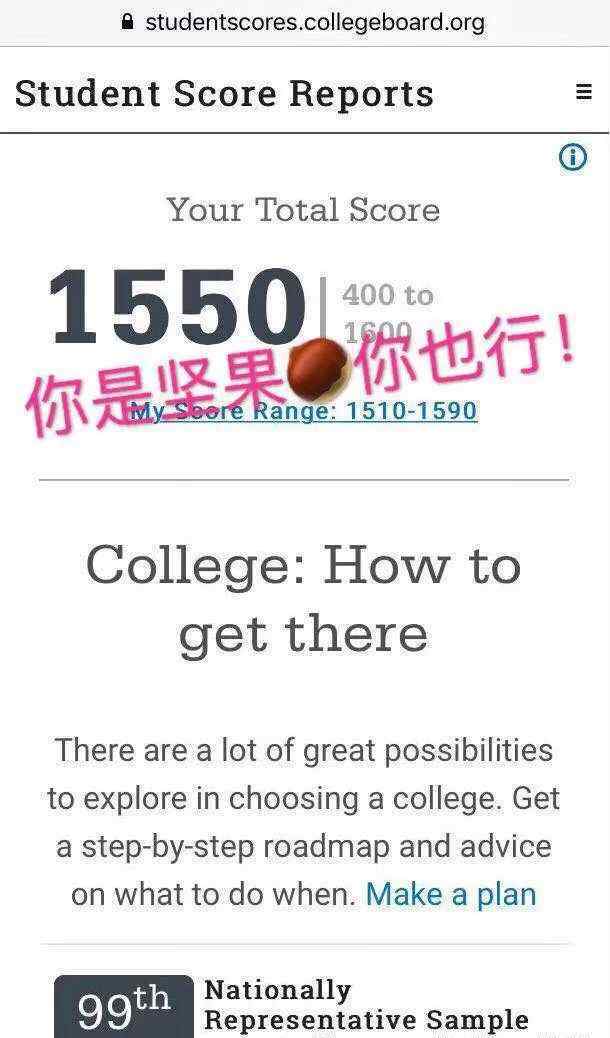Tap the browser address bar URL

[x=315, y=22]
